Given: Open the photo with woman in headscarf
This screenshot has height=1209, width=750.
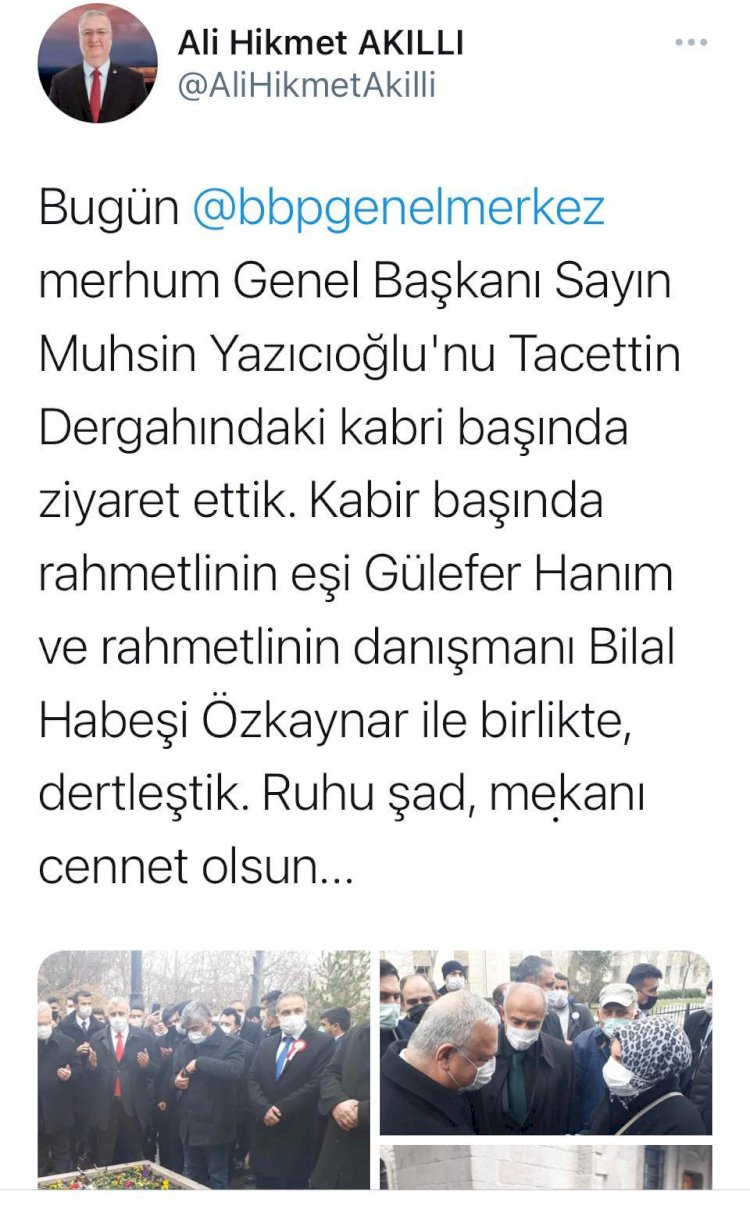Looking at the screenshot, I should (546, 1041).
